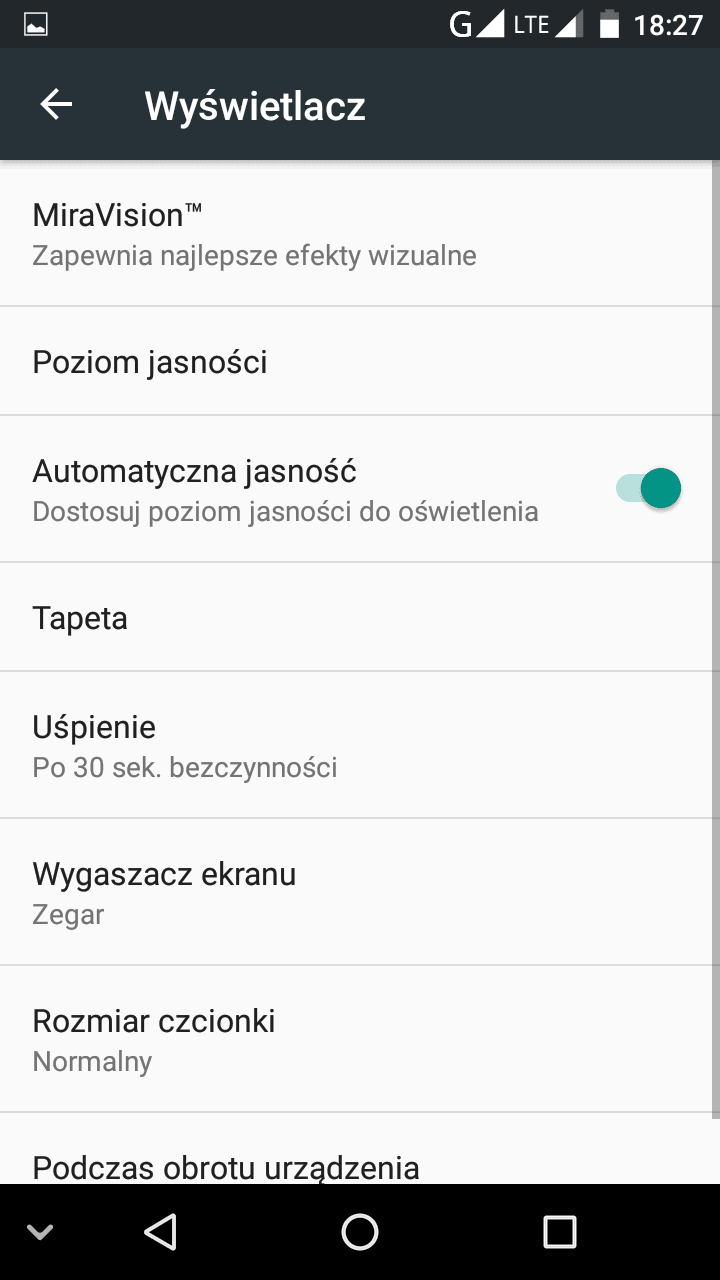Open recent apps from navigation bar

pos(560,1232)
